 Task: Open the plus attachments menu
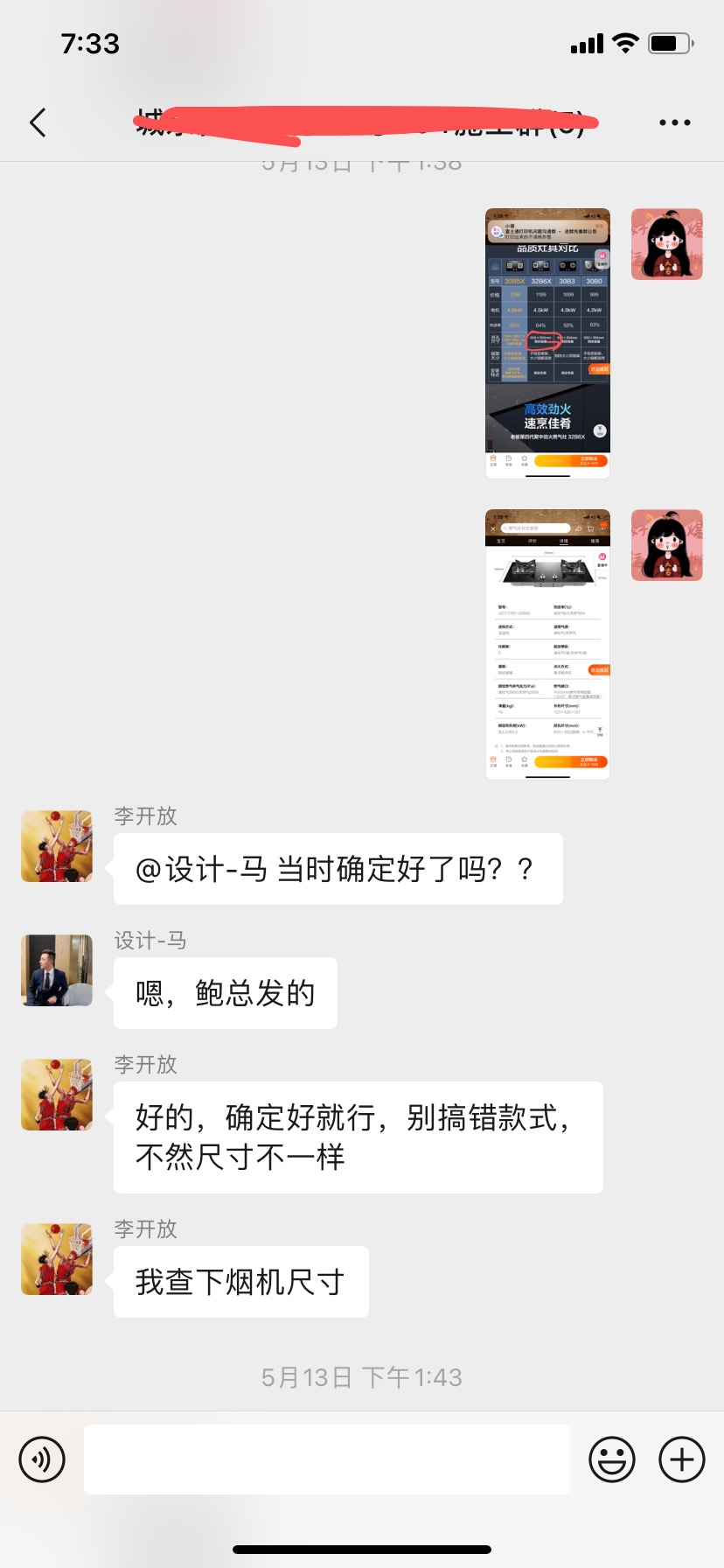point(681,1459)
